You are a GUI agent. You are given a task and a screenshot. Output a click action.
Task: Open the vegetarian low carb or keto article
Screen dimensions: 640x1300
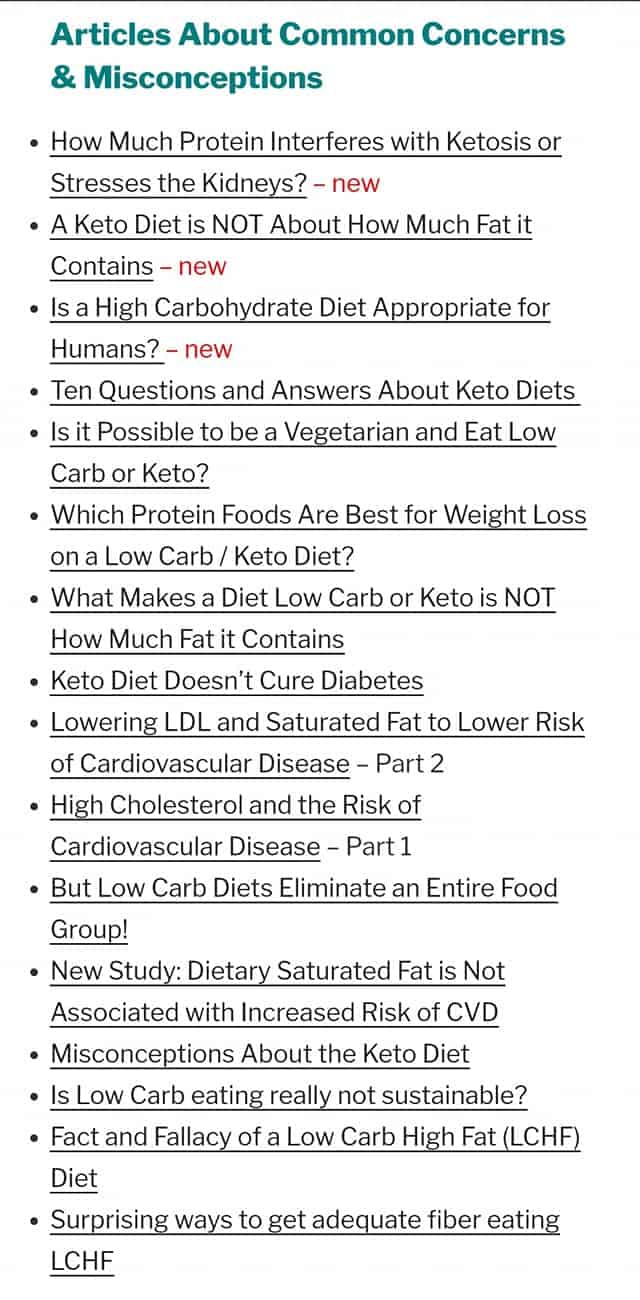pyautogui.click(x=303, y=453)
